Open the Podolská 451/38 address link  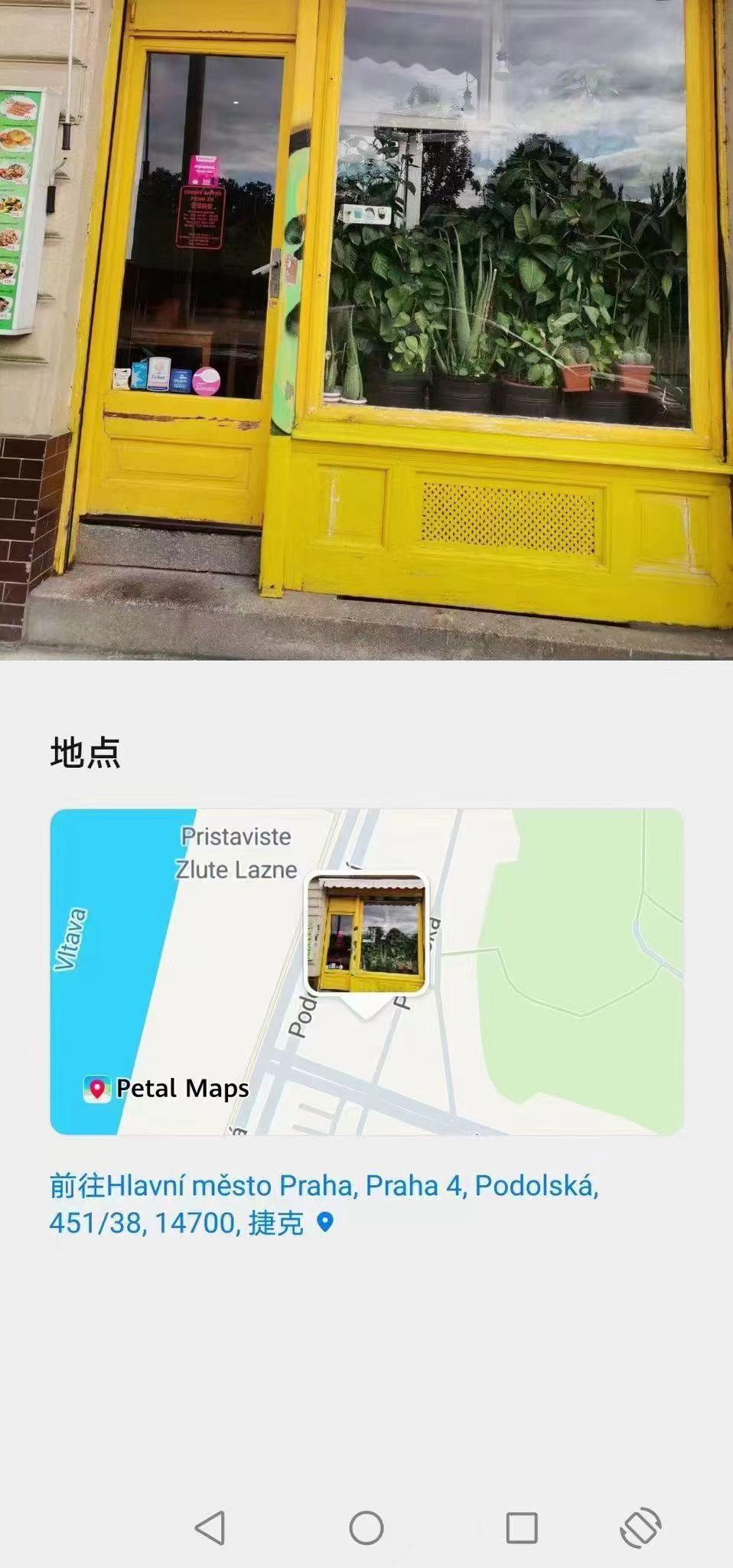(324, 1204)
